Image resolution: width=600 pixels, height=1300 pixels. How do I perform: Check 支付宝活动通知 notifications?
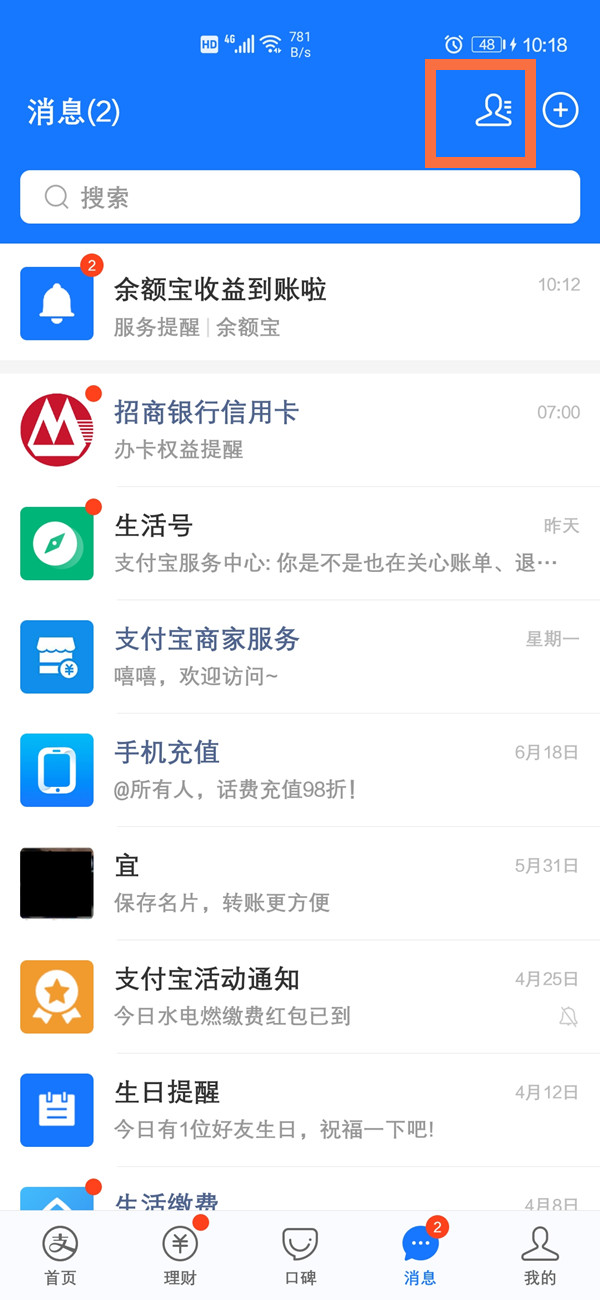click(300, 996)
